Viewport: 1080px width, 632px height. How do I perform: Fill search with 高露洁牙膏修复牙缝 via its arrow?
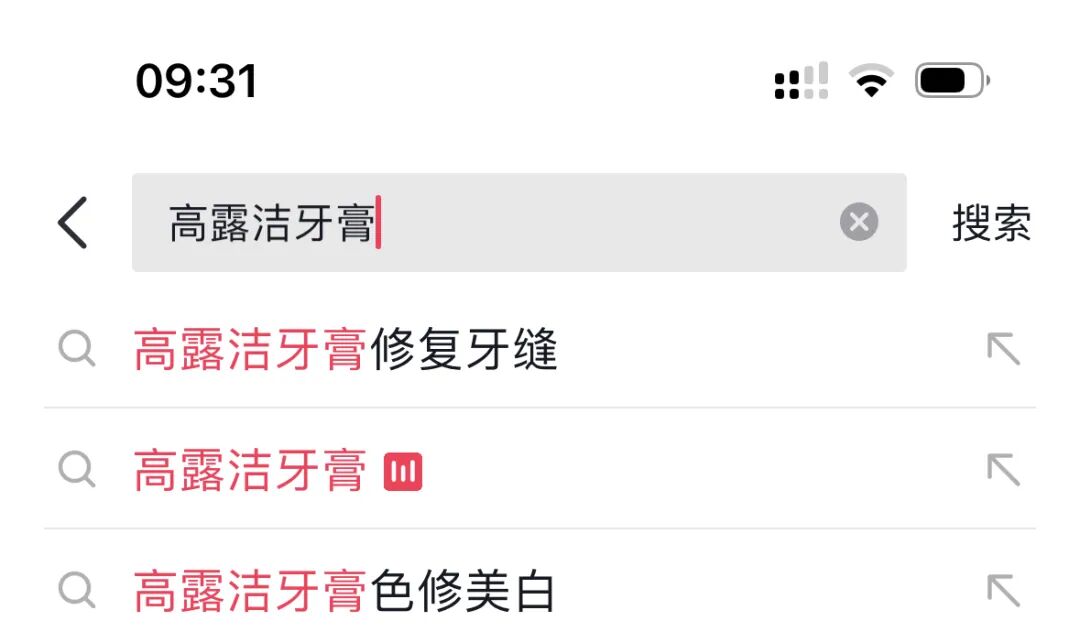point(1003,350)
